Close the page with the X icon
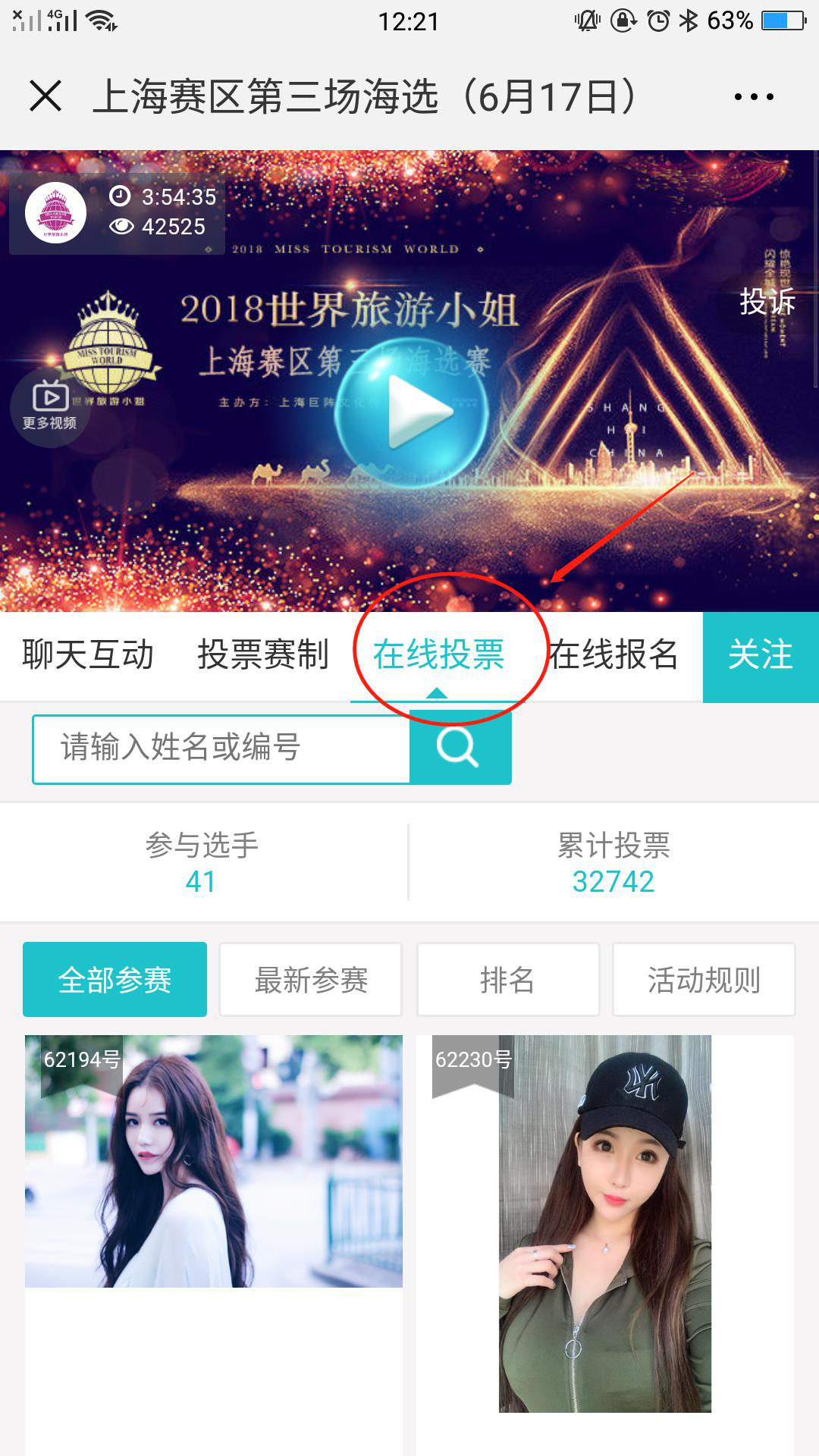The image size is (819, 1456). [x=45, y=96]
